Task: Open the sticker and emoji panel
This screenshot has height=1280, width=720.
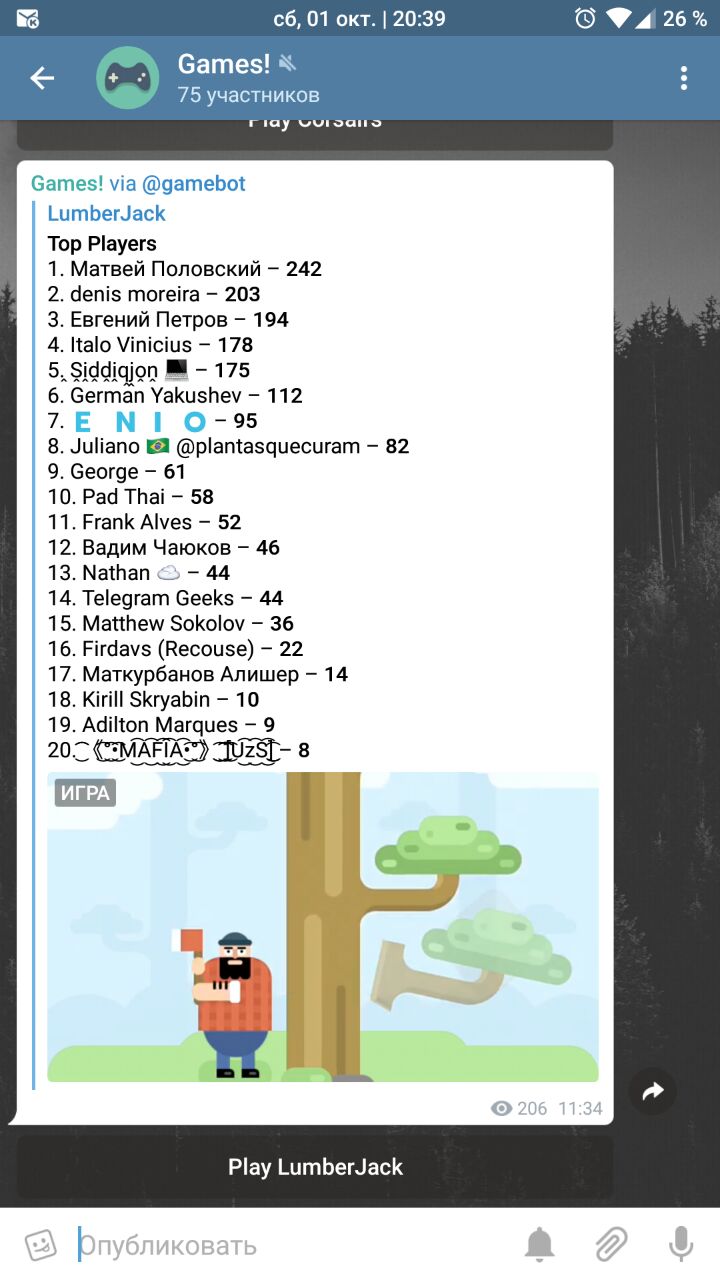Action: [40, 1245]
